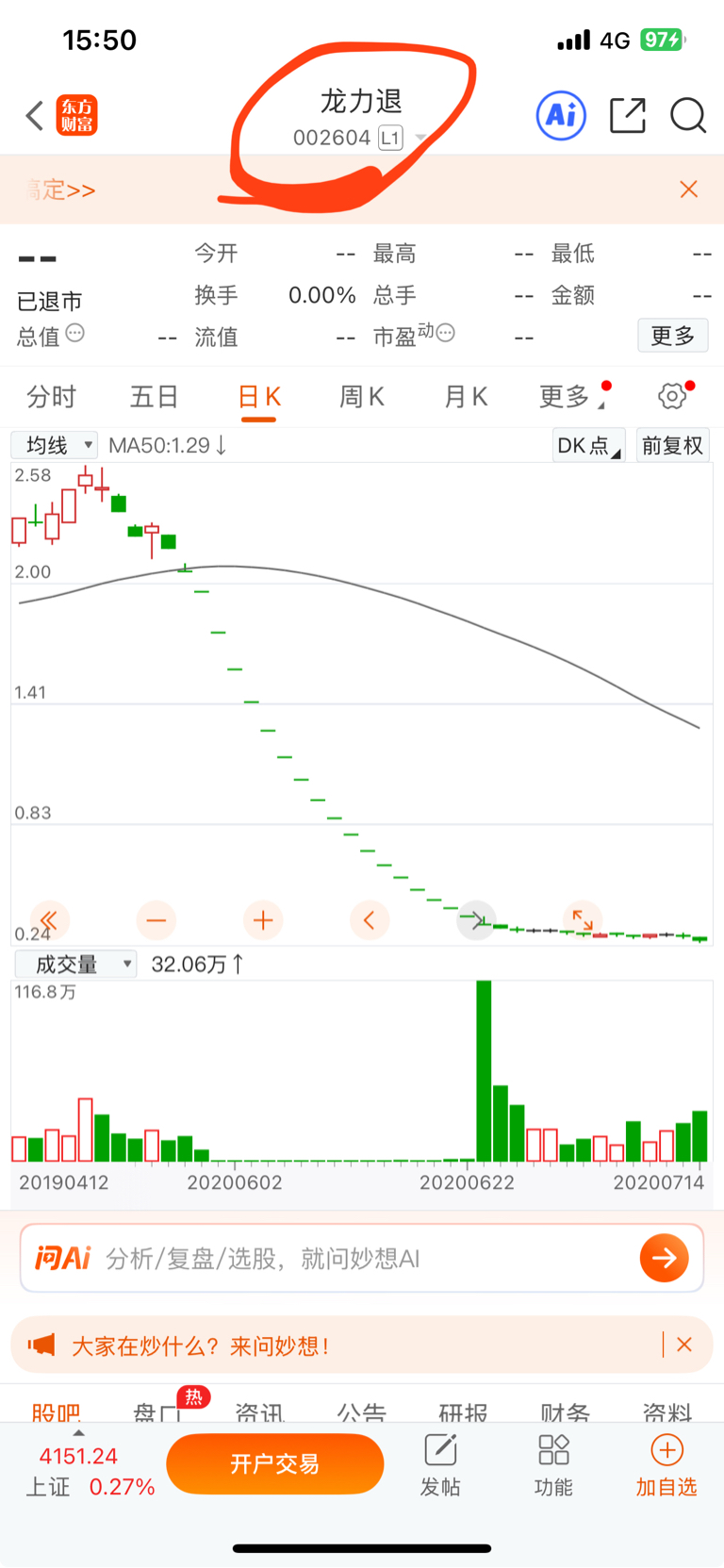The height and width of the screenshot is (1568, 724).
Task: Share this stock page
Action: tap(628, 116)
